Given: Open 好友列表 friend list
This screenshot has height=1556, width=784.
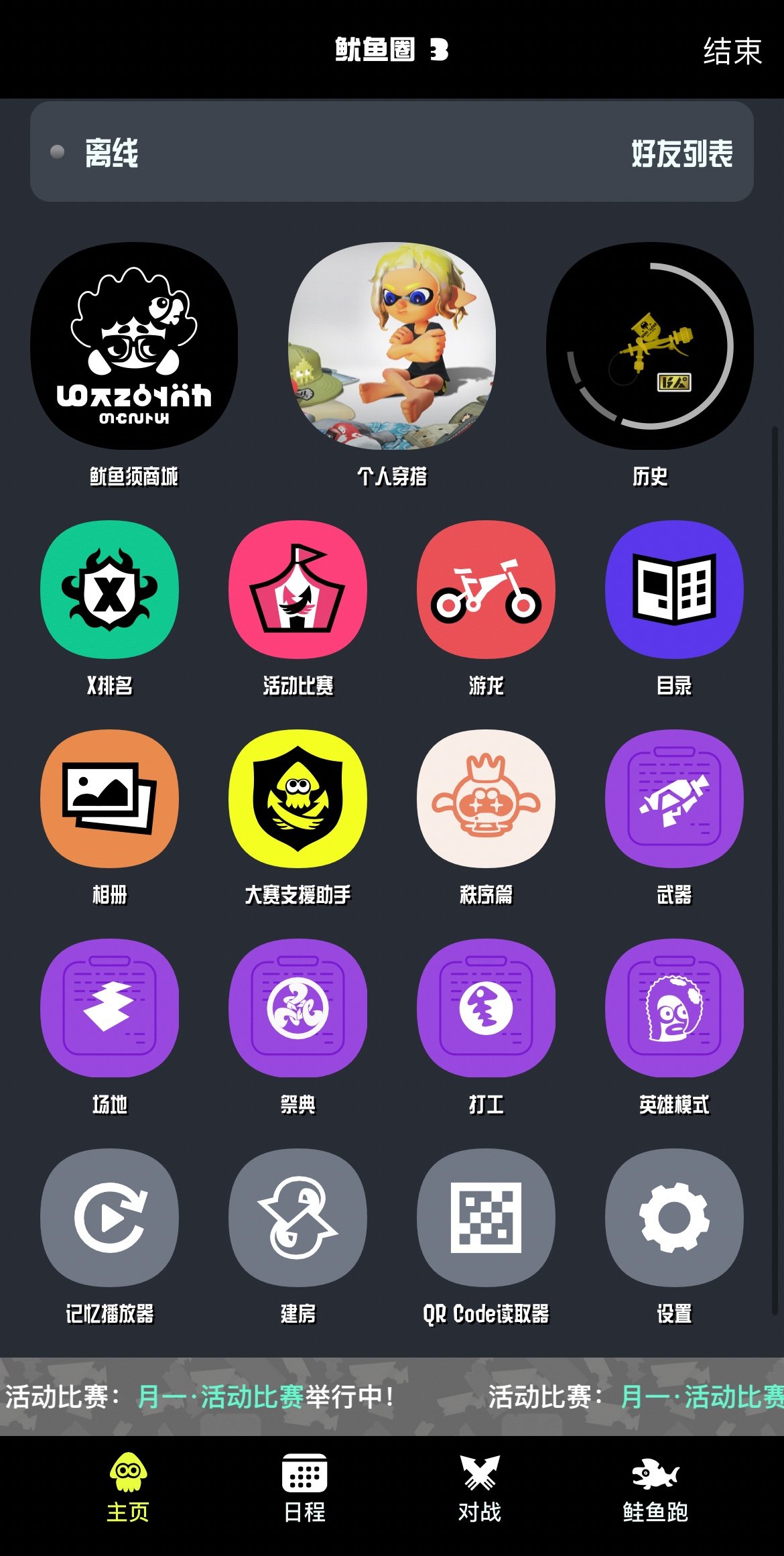Looking at the screenshot, I should coord(681,154).
